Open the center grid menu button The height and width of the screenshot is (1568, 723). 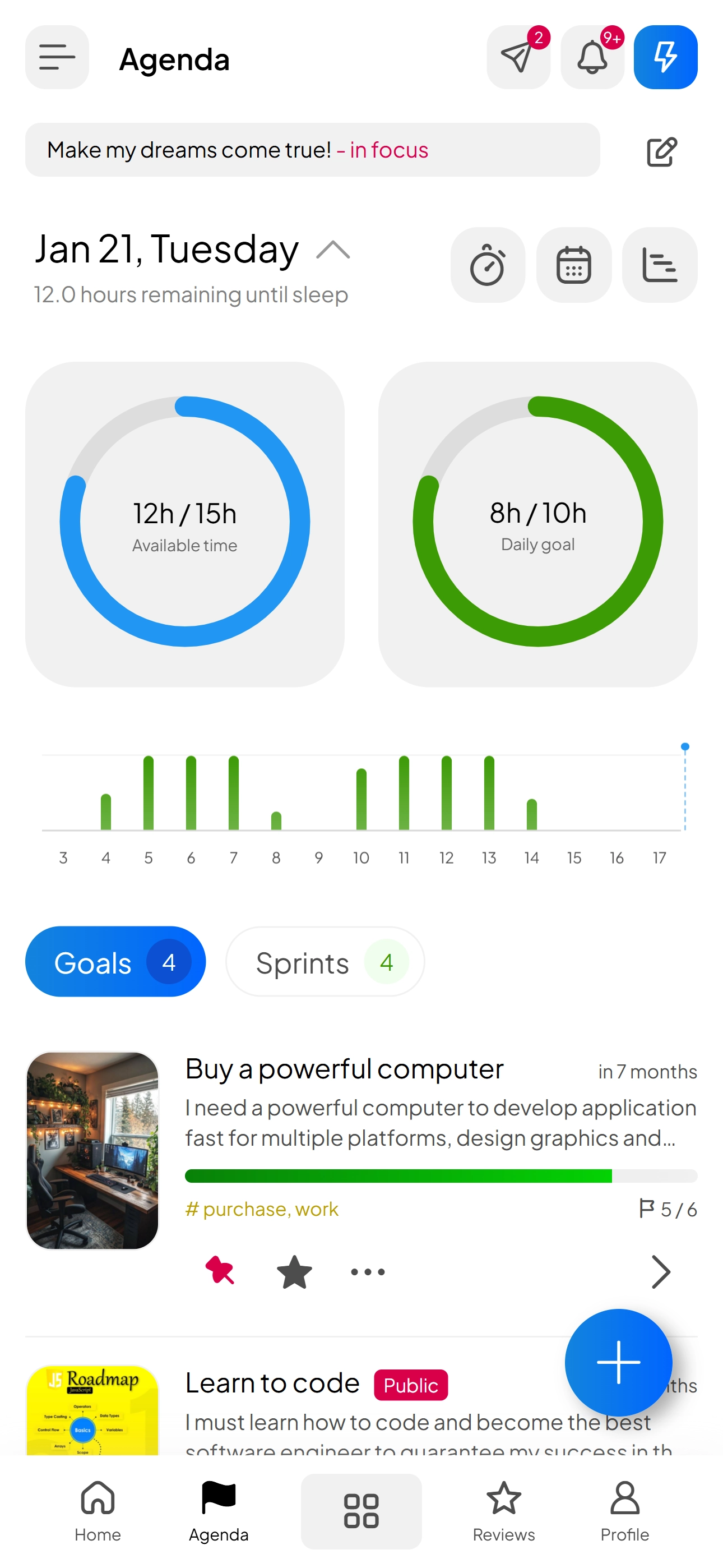click(x=361, y=1511)
